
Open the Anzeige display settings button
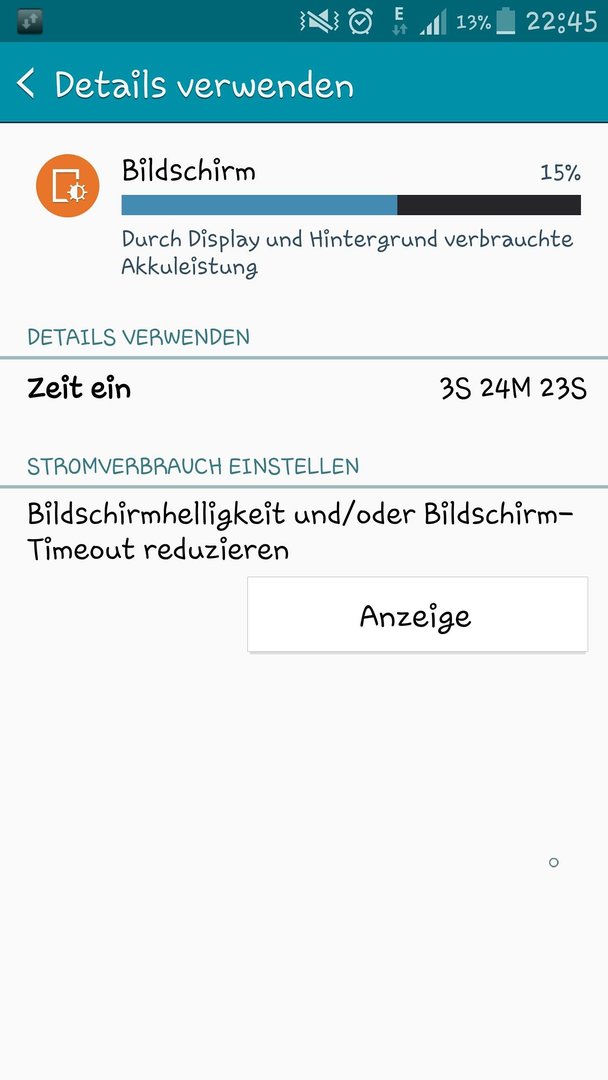pos(417,614)
